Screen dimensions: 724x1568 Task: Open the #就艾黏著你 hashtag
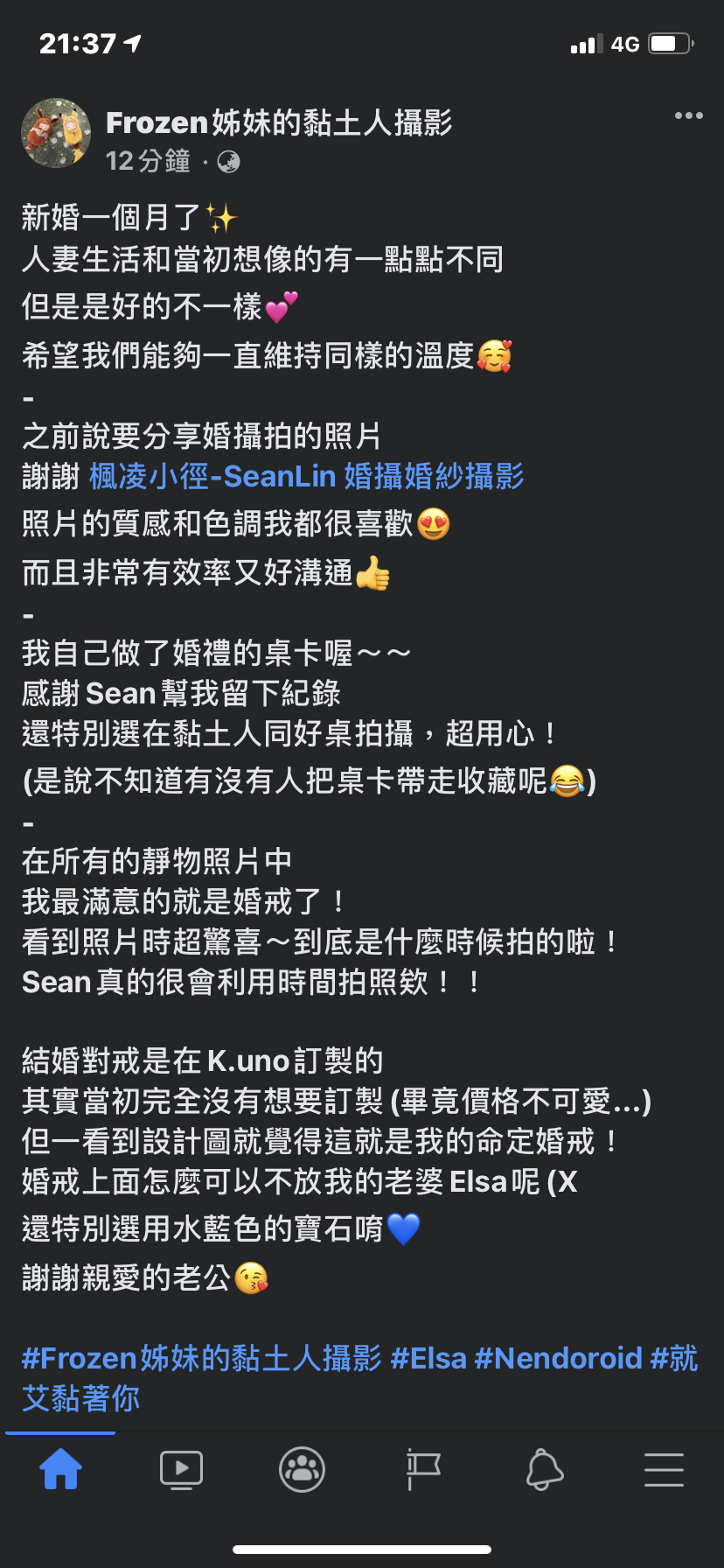[x=80, y=1397]
